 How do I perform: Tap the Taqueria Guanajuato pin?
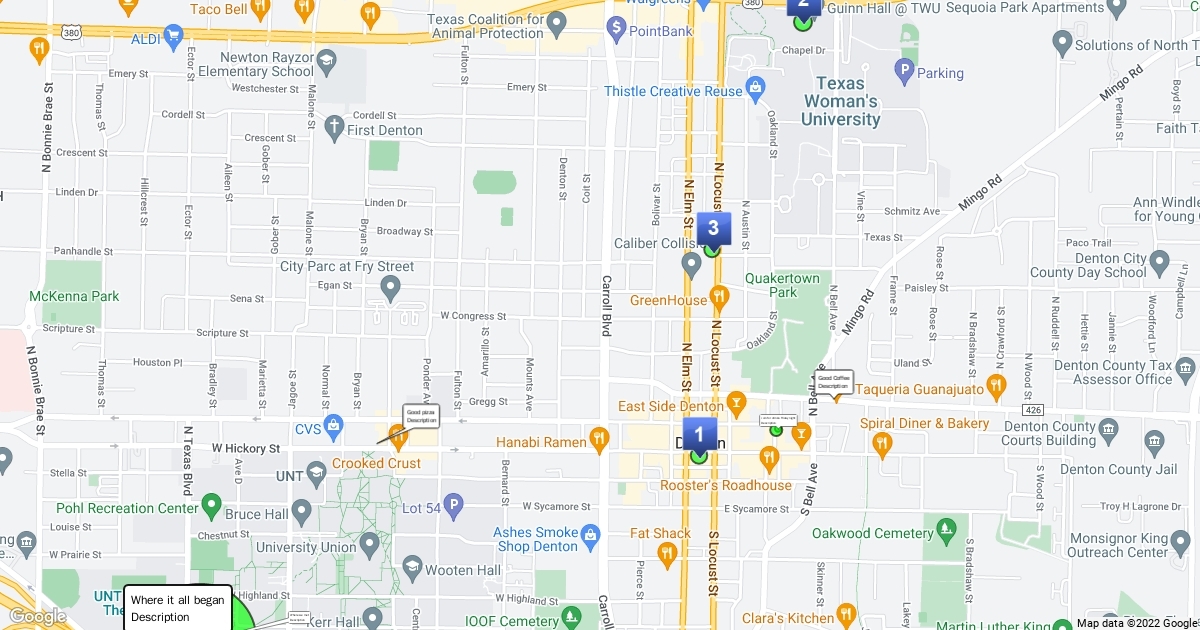pos(995,385)
